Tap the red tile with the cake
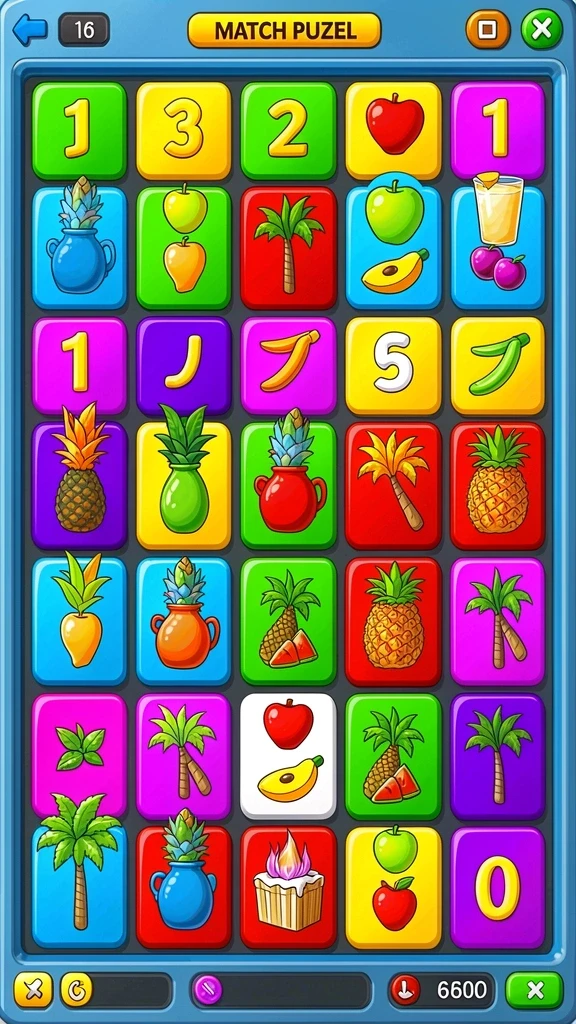The image size is (576, 1024). pyautogui.click(x=288, y=887)
